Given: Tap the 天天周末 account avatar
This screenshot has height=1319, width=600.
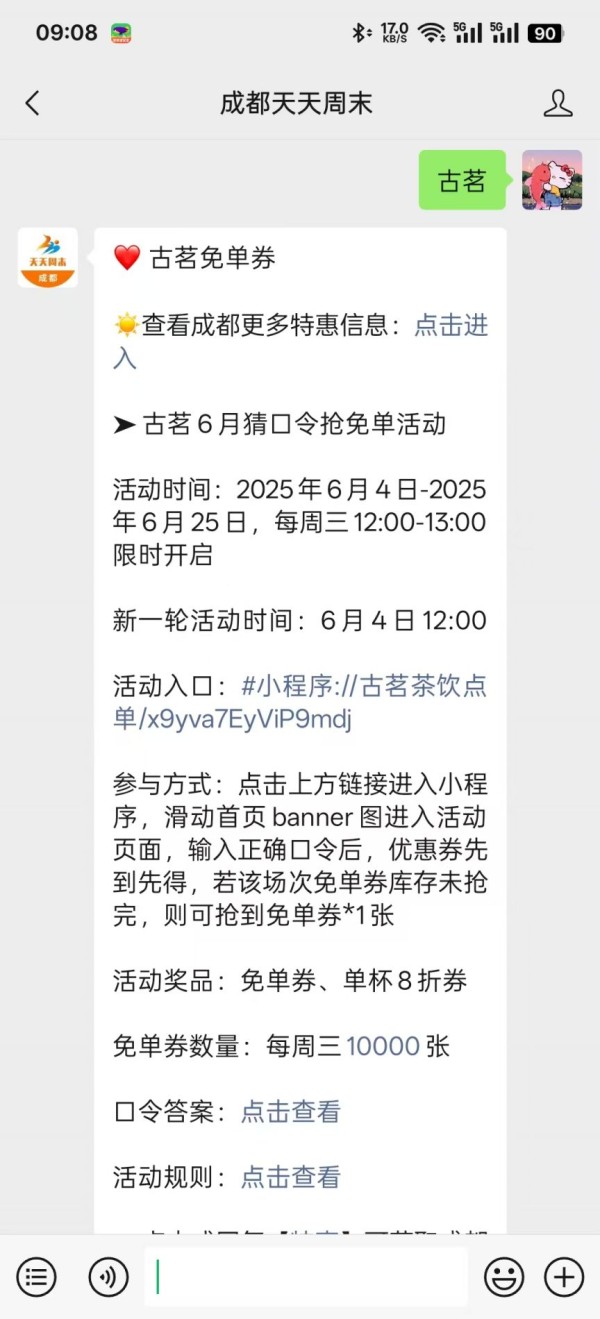Looking at the screenshot, I should click(x=48, y=258).
